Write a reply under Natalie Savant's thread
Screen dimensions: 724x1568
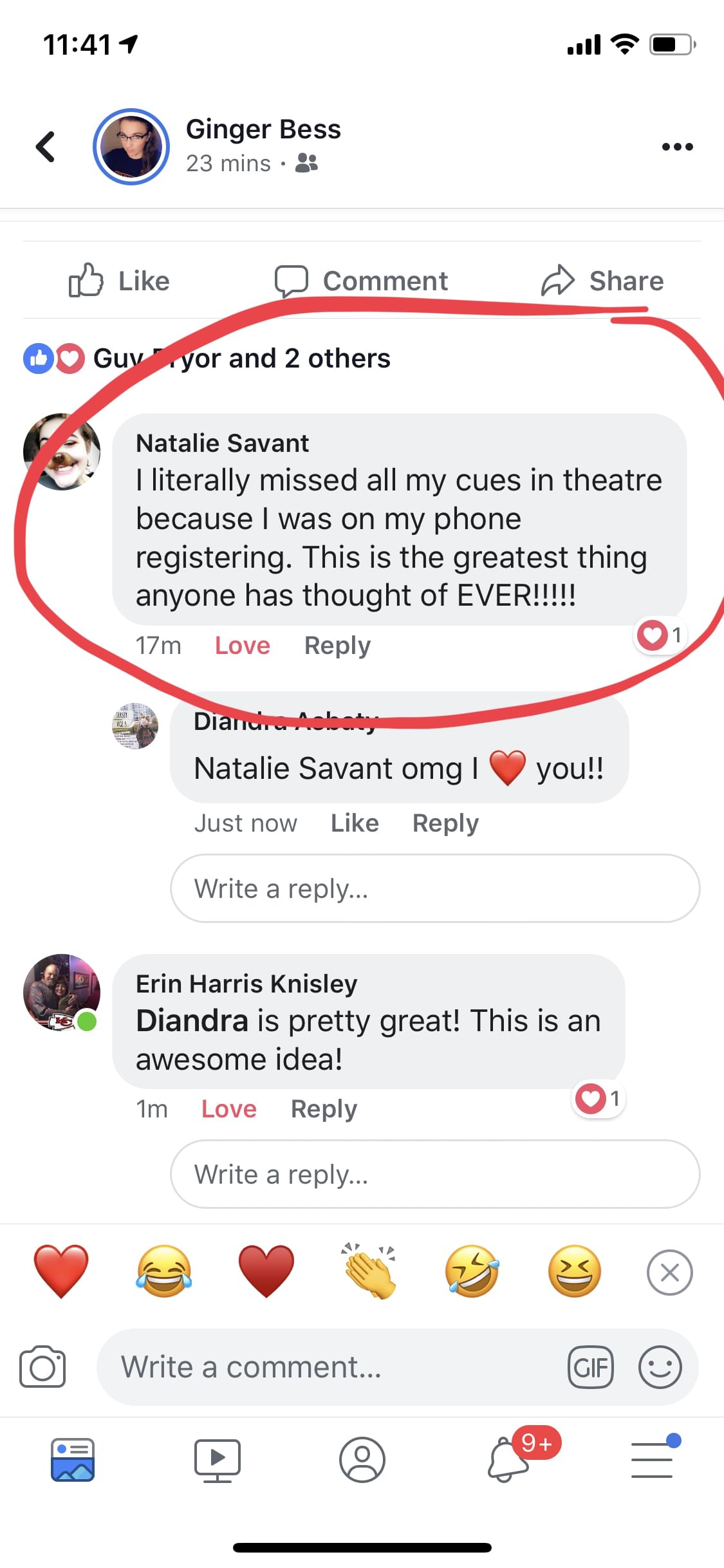[434, 889]
